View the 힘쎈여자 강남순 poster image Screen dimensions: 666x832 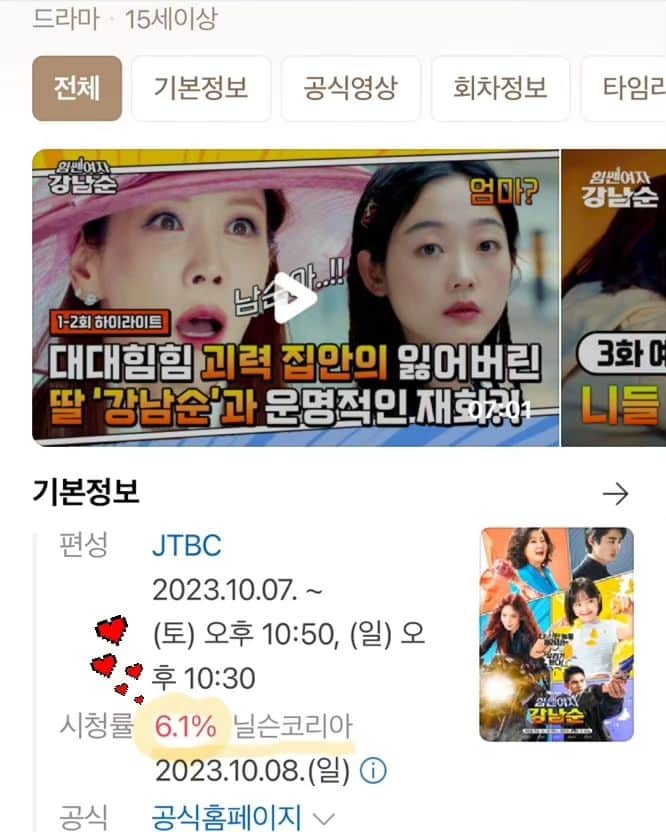[556, 634]
